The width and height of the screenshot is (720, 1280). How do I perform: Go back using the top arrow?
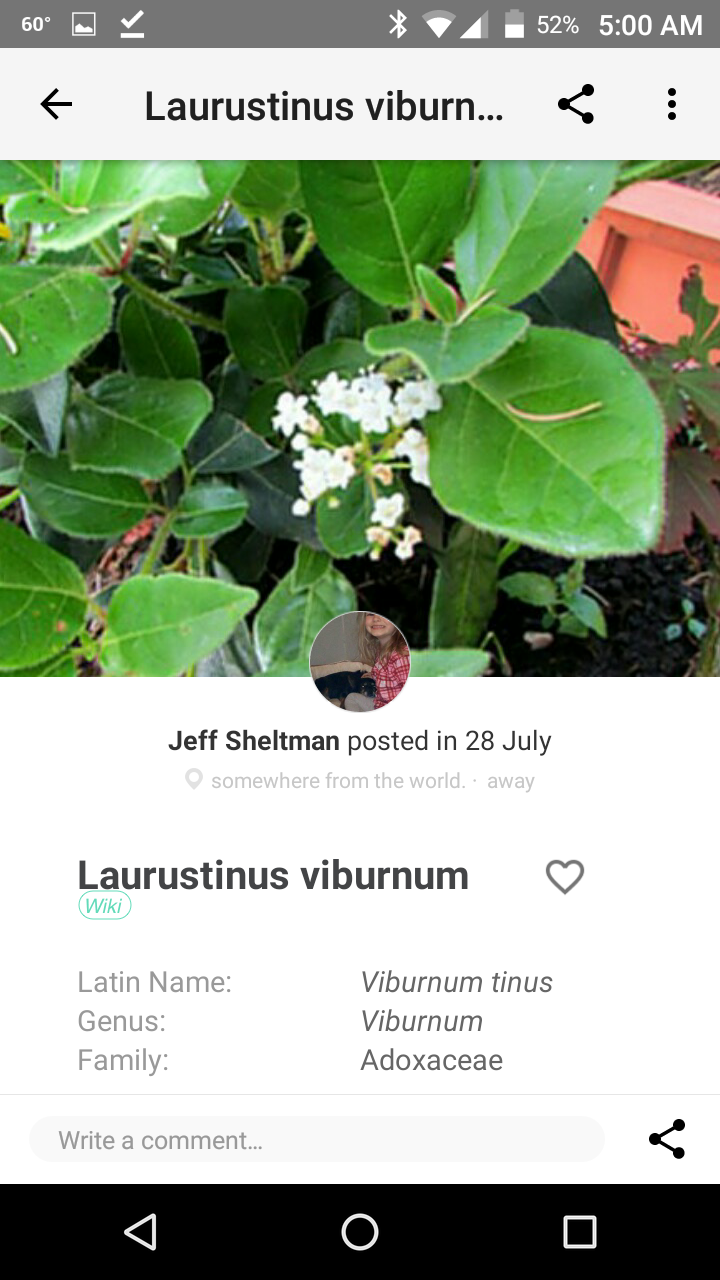[x=56, y=104]
